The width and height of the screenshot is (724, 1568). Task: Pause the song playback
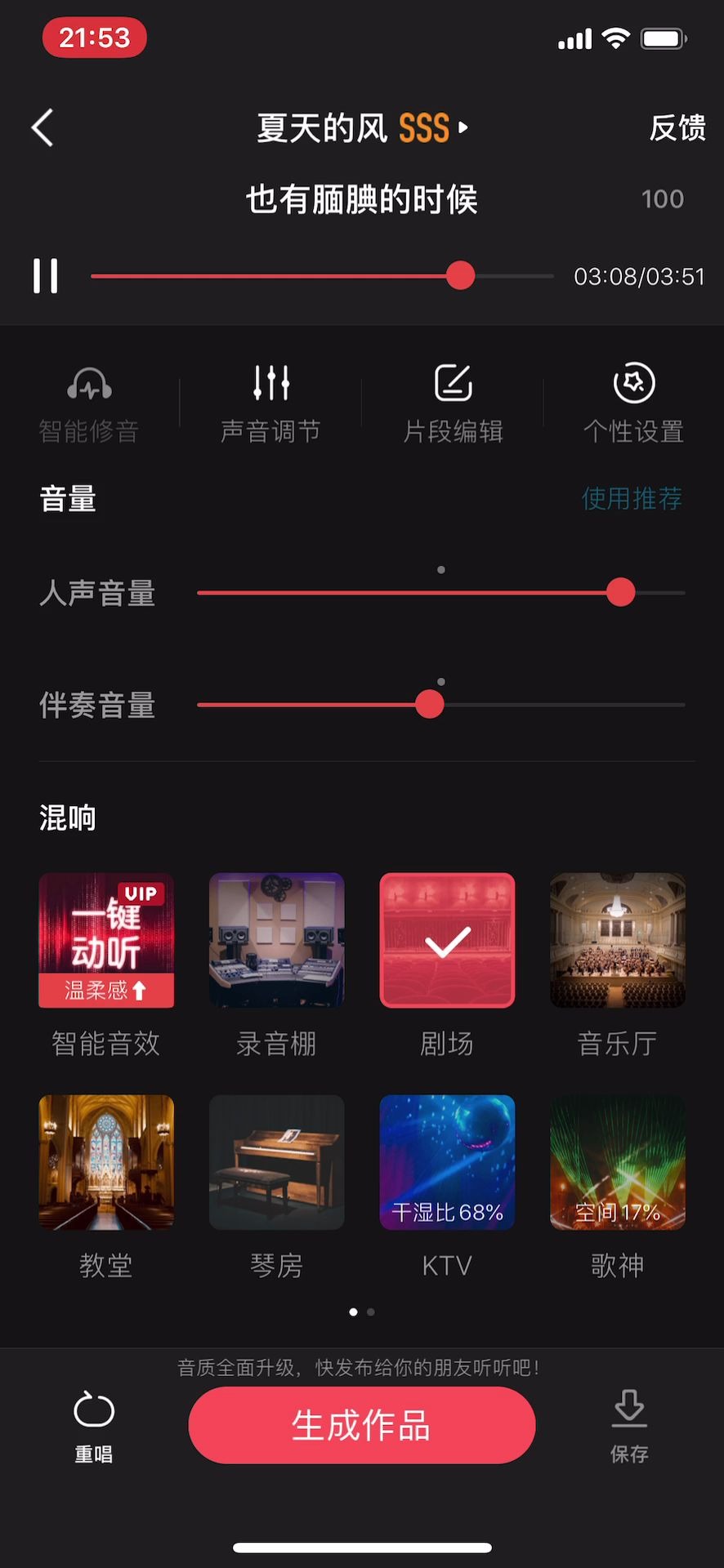click(x=46, y=276)
